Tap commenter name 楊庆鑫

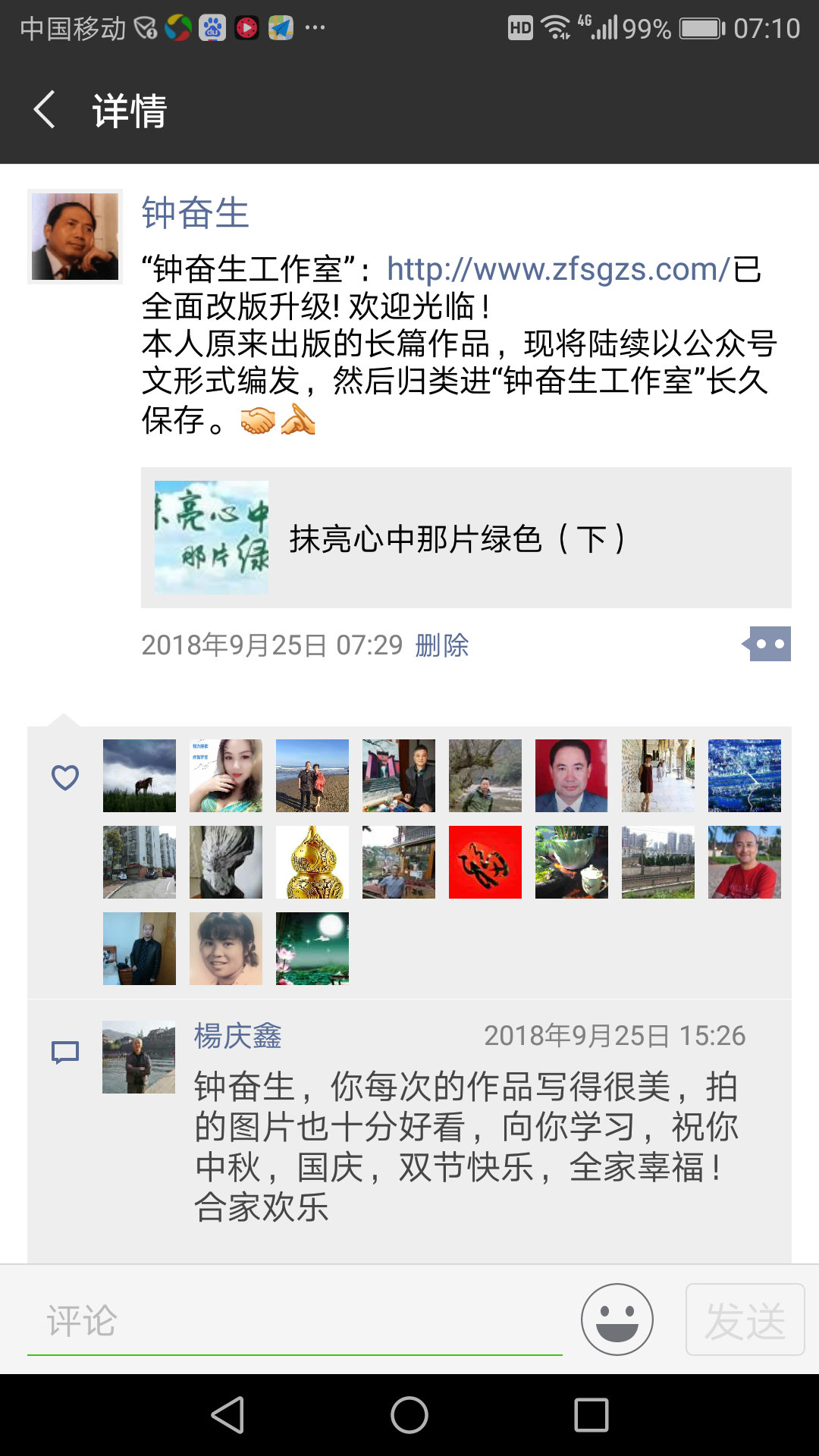pyautogui.click(x=237, y=1036)
